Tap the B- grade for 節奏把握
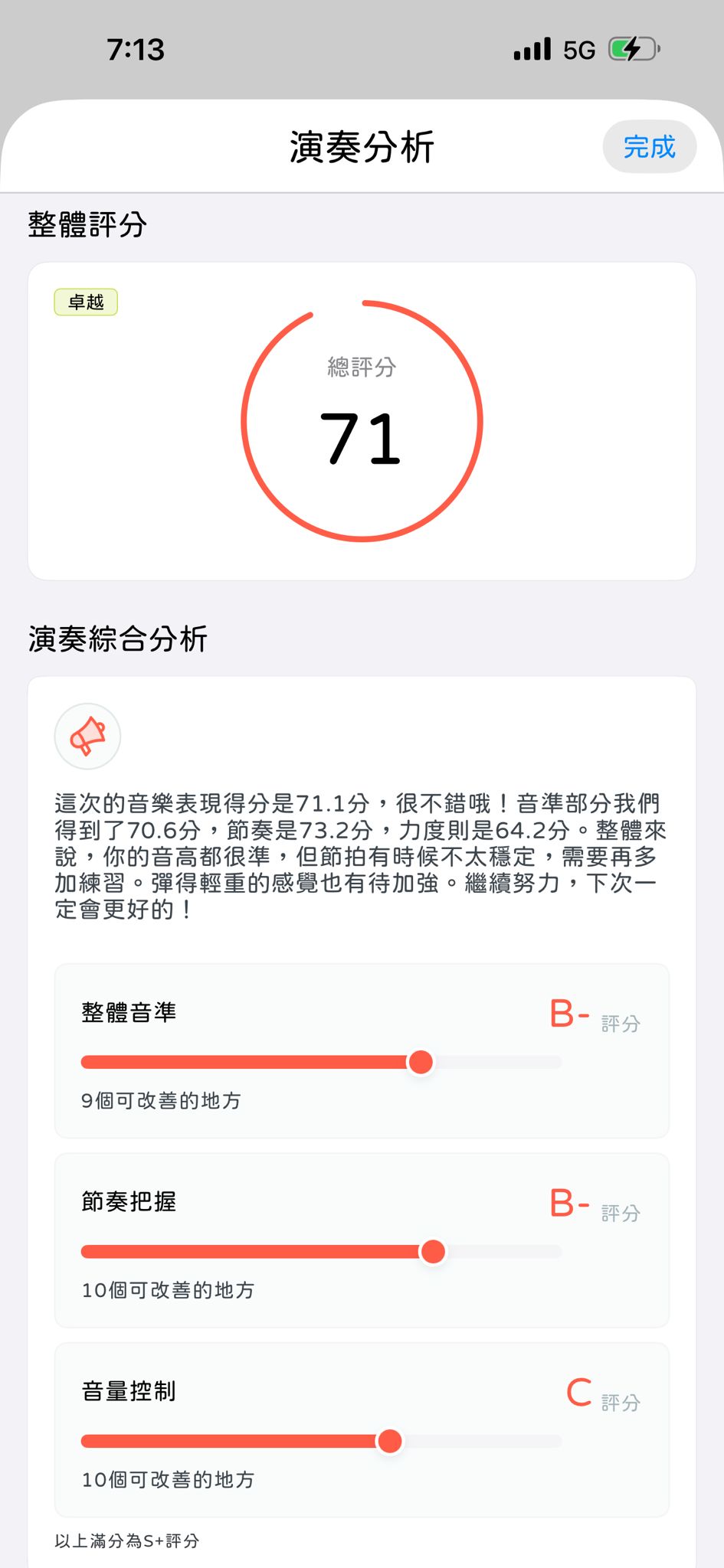724x1568 pixels. pyautogui.click(x=568, y=1204)
